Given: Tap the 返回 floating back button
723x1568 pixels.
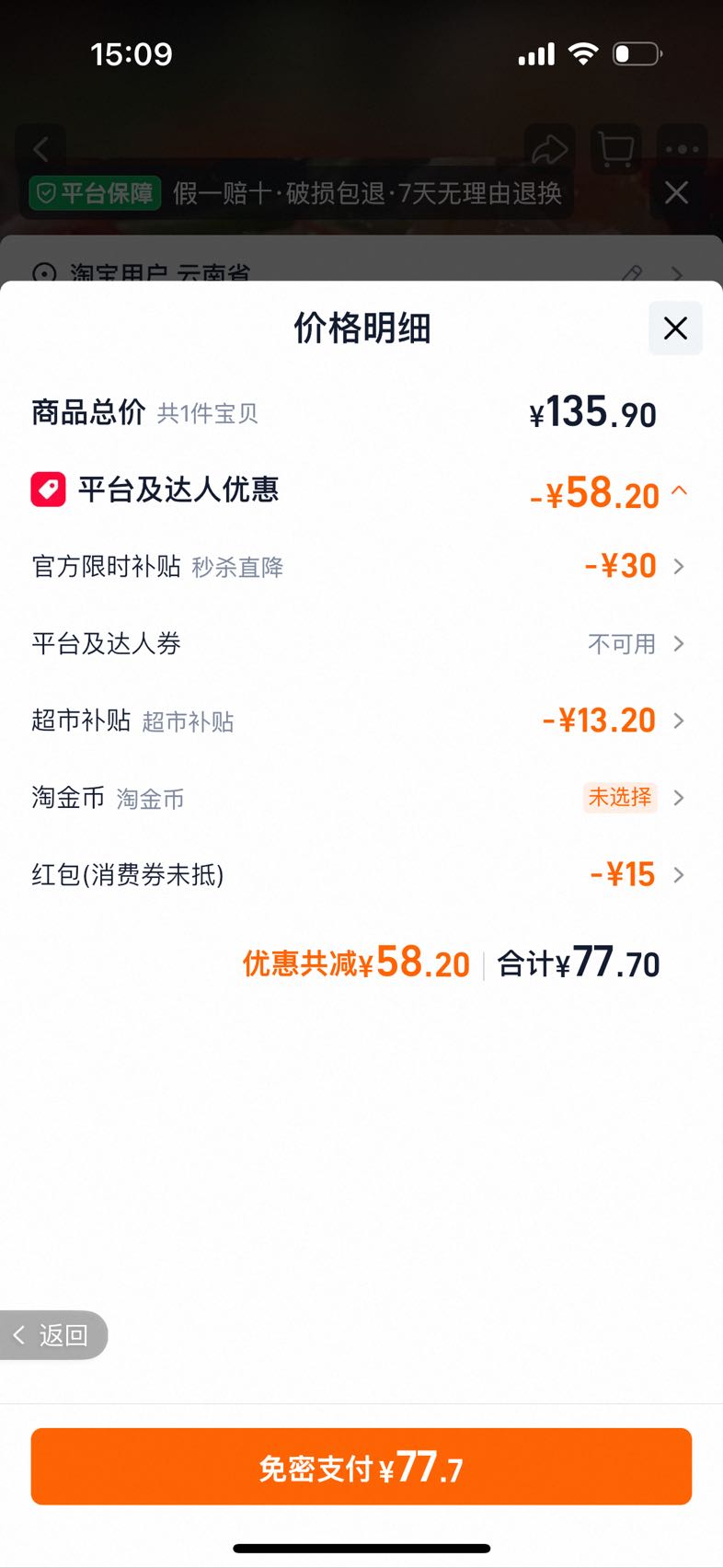Looking at the screenshot, I should pyautogui.click(x=53, y=1335).
